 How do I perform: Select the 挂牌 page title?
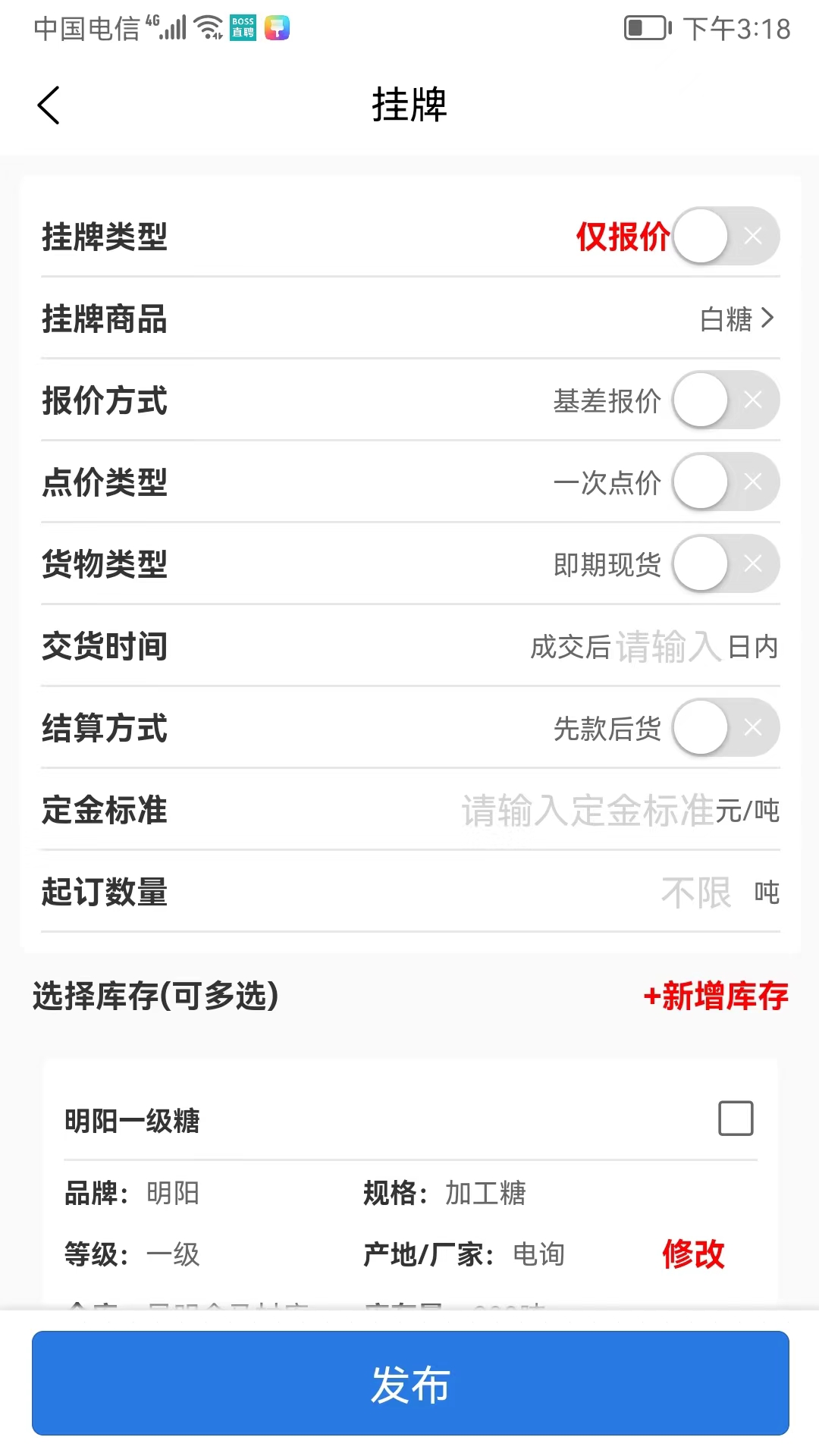click(409, 105)
